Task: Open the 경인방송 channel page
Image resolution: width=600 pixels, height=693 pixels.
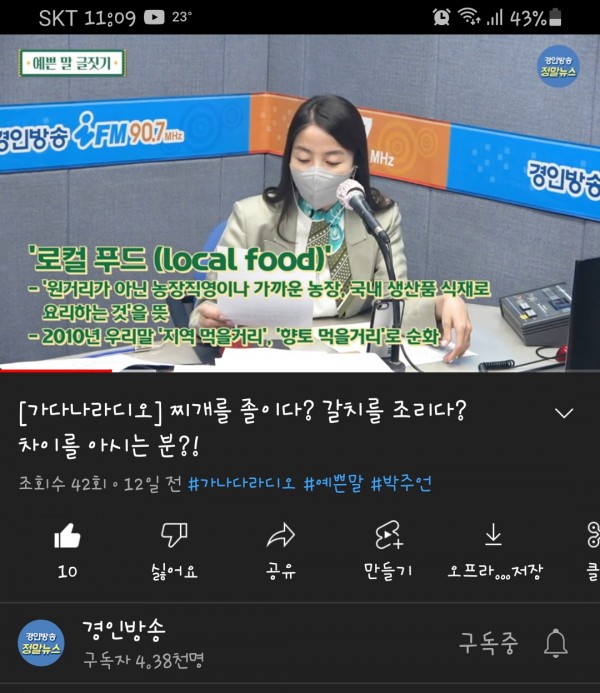Action: pyautogui.click(x=123, y=629)
